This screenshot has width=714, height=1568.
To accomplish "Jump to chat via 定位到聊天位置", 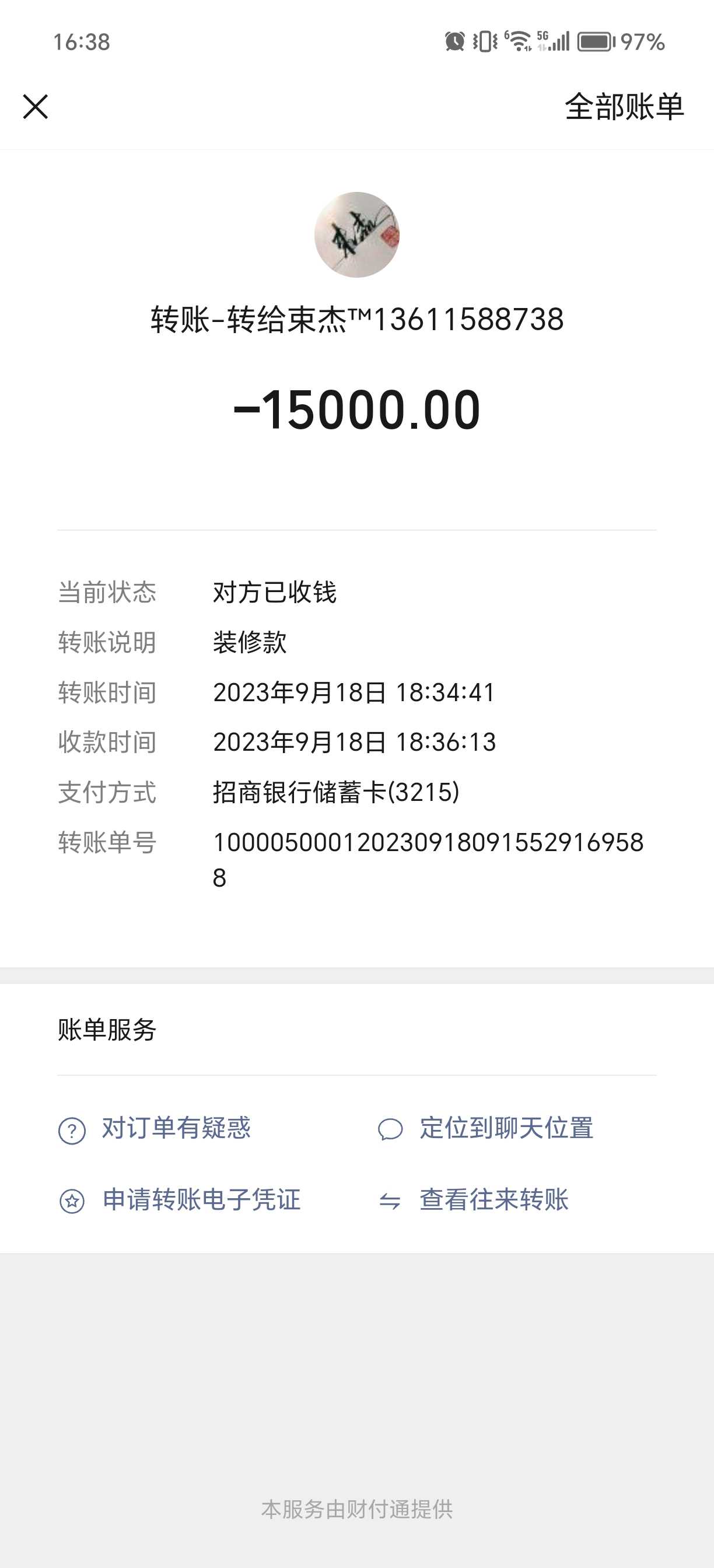I will click(505, 1129).
